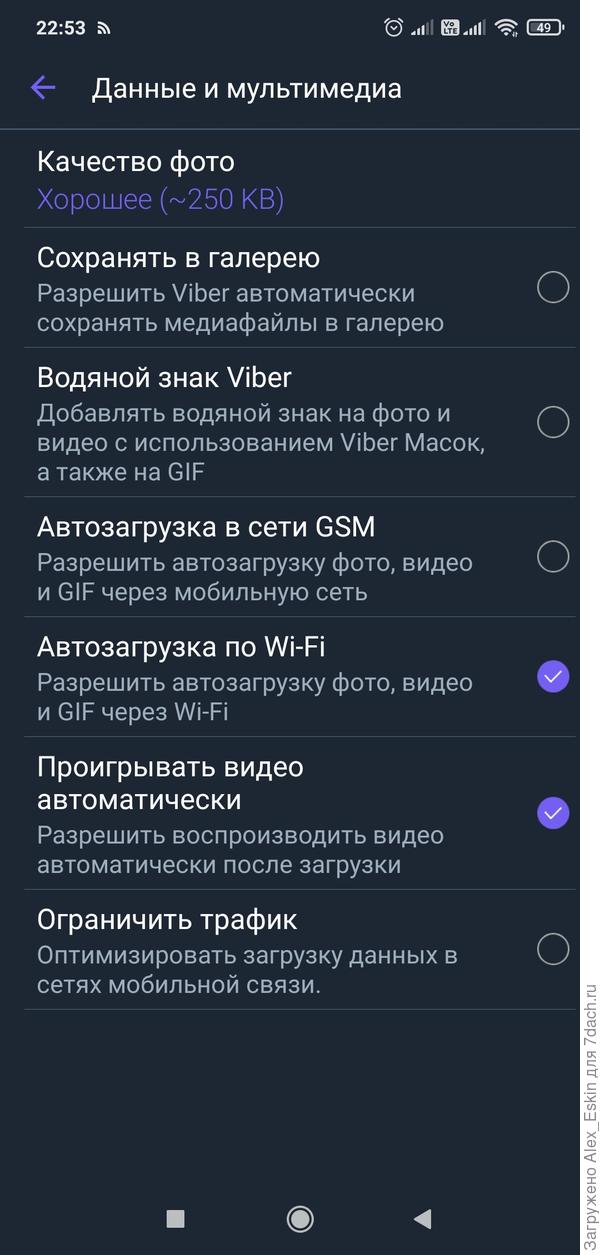Go back from Данные и мультимедиа

tap(42, 88)
